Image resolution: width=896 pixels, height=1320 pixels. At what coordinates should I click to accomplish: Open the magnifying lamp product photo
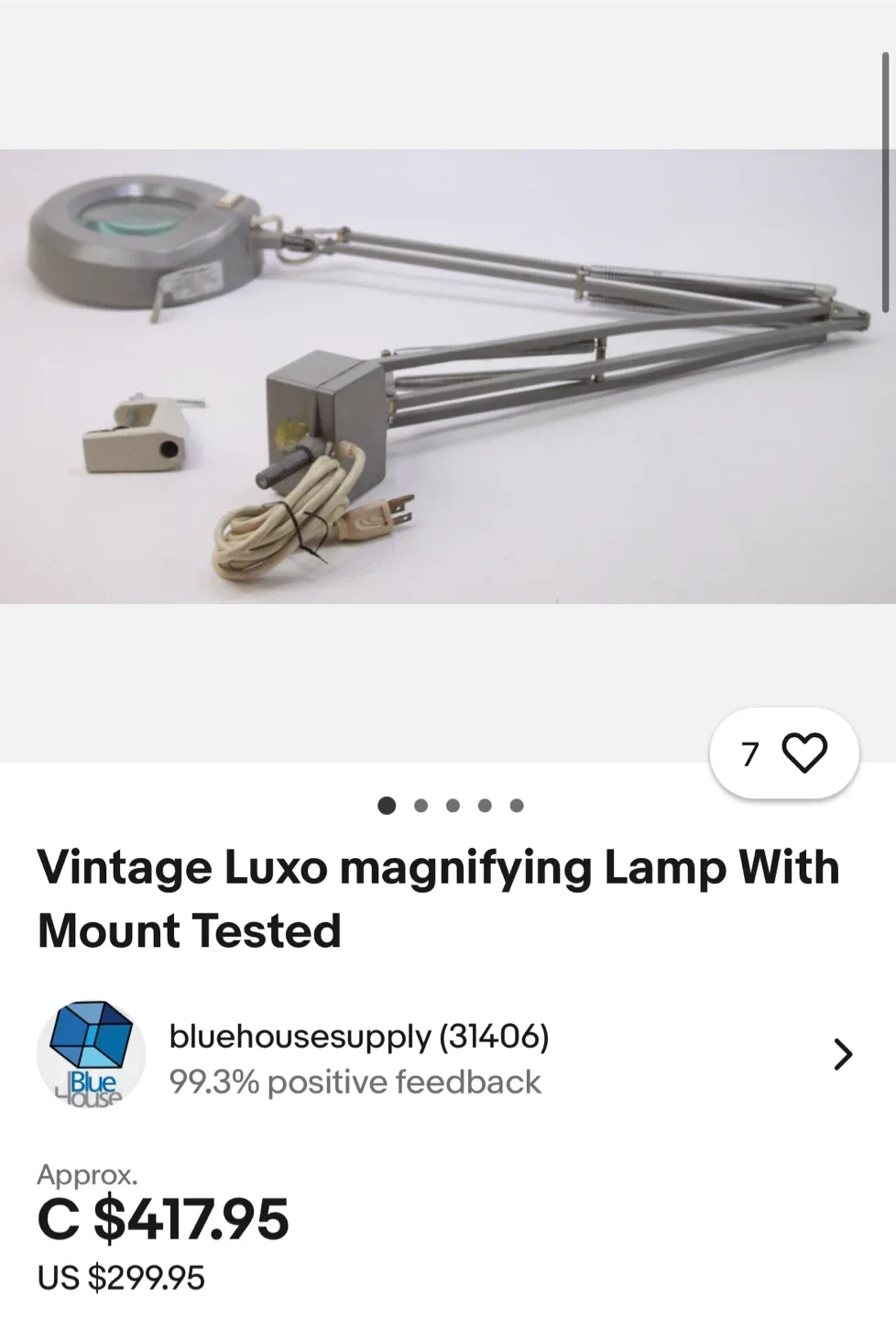click(x=448, y=376)
